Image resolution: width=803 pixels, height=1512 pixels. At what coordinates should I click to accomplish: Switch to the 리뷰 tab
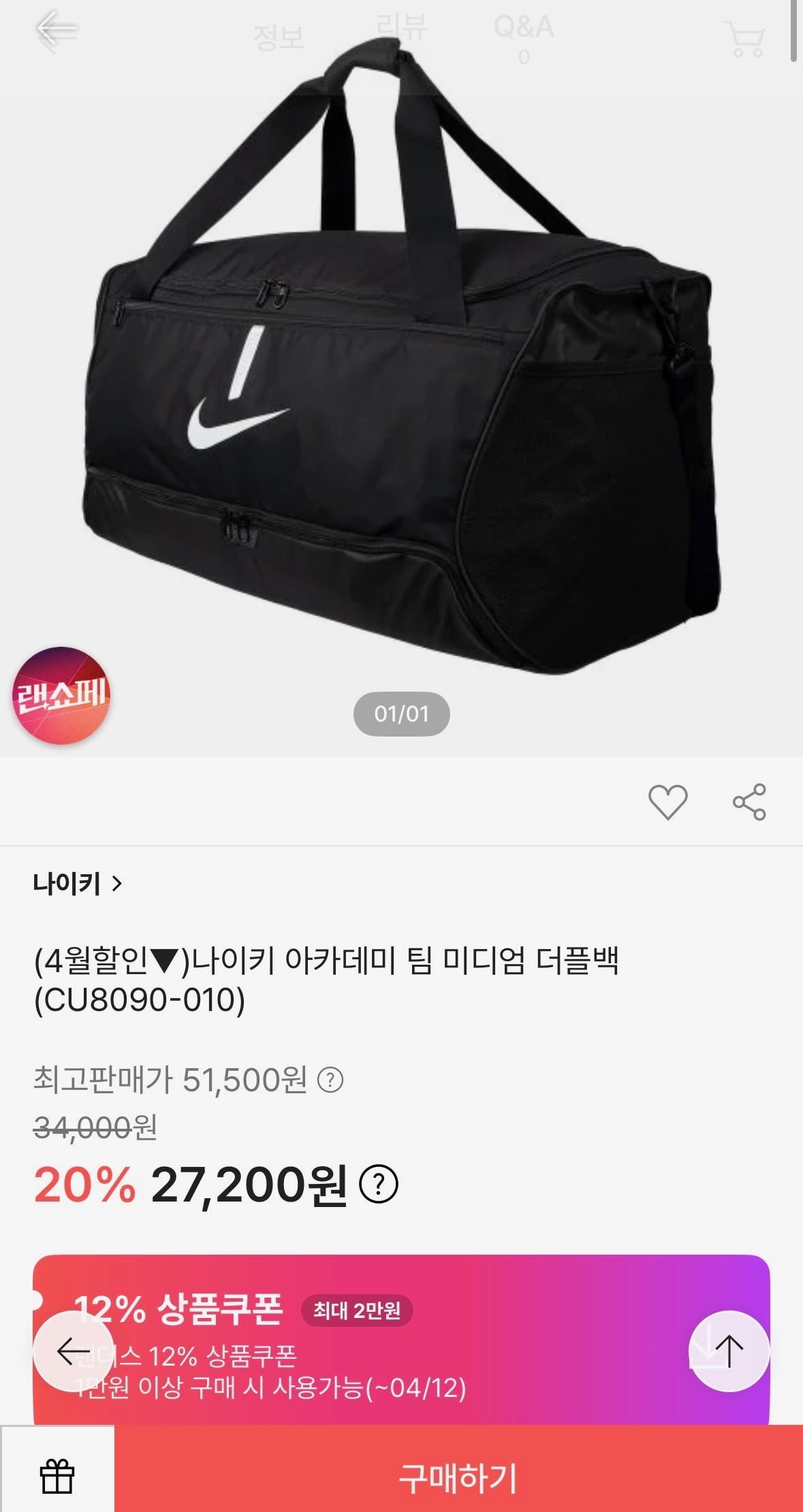pos(401,27)
